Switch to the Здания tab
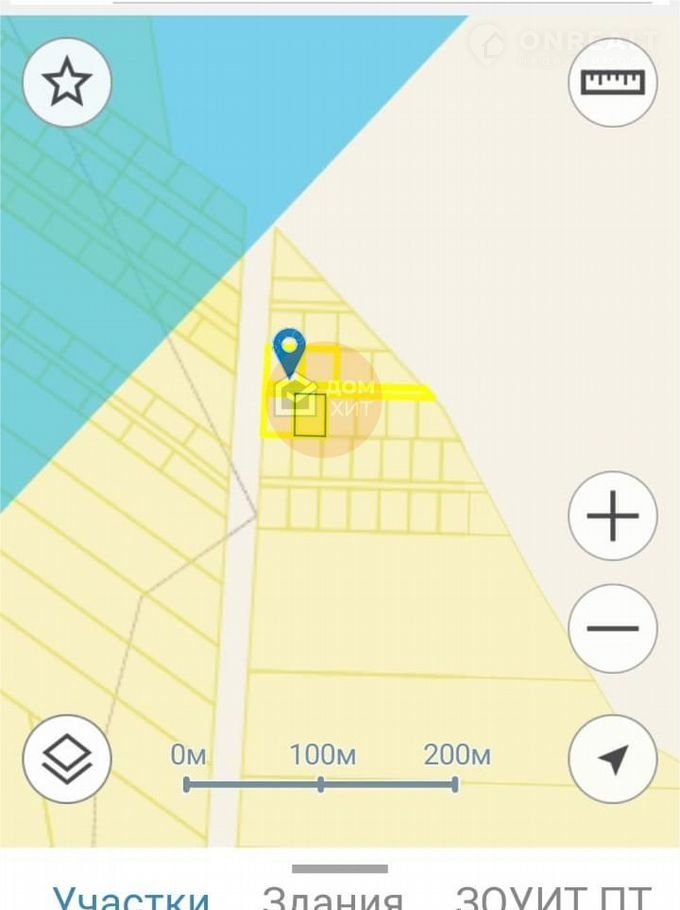680x910 pixels. (332, 896)
